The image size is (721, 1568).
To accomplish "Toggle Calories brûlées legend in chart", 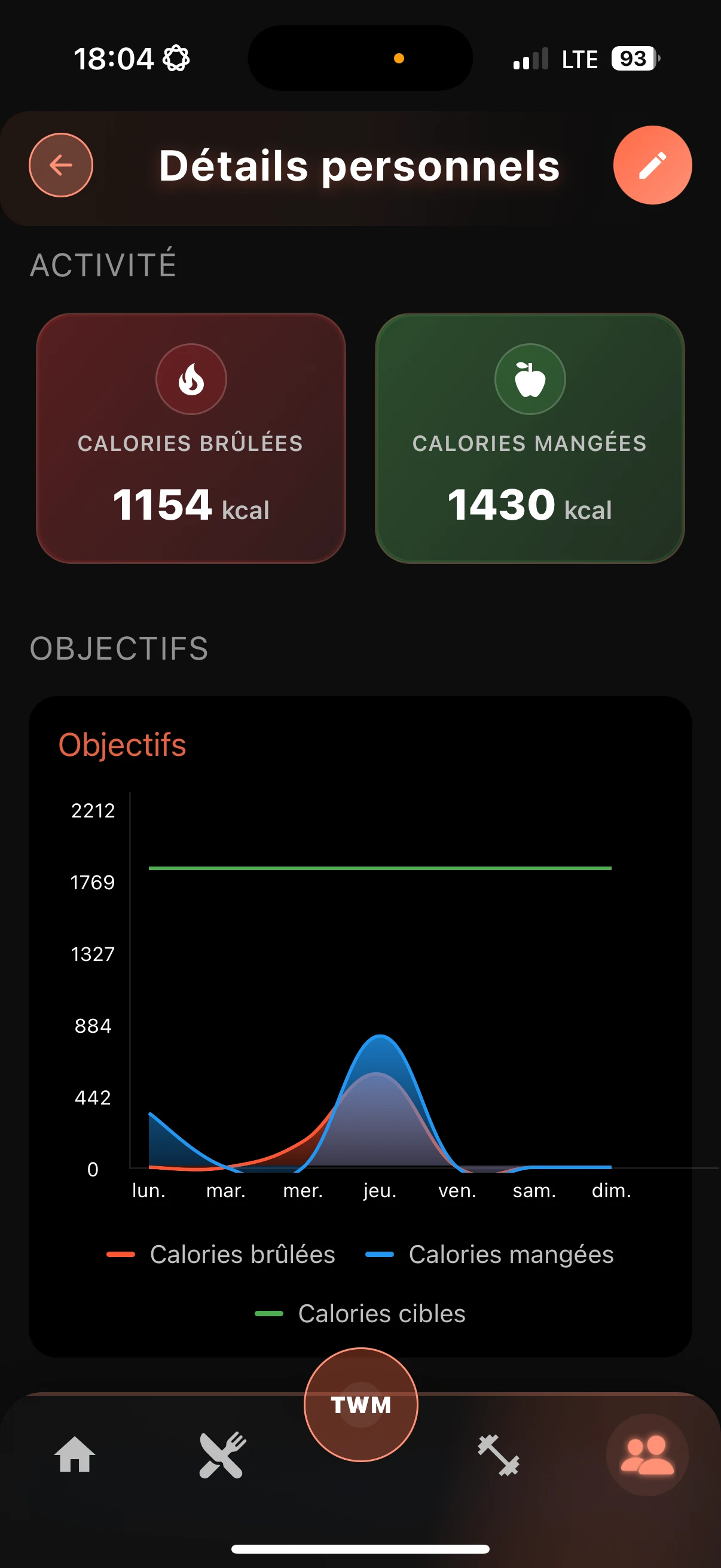I will (221, 1255).
